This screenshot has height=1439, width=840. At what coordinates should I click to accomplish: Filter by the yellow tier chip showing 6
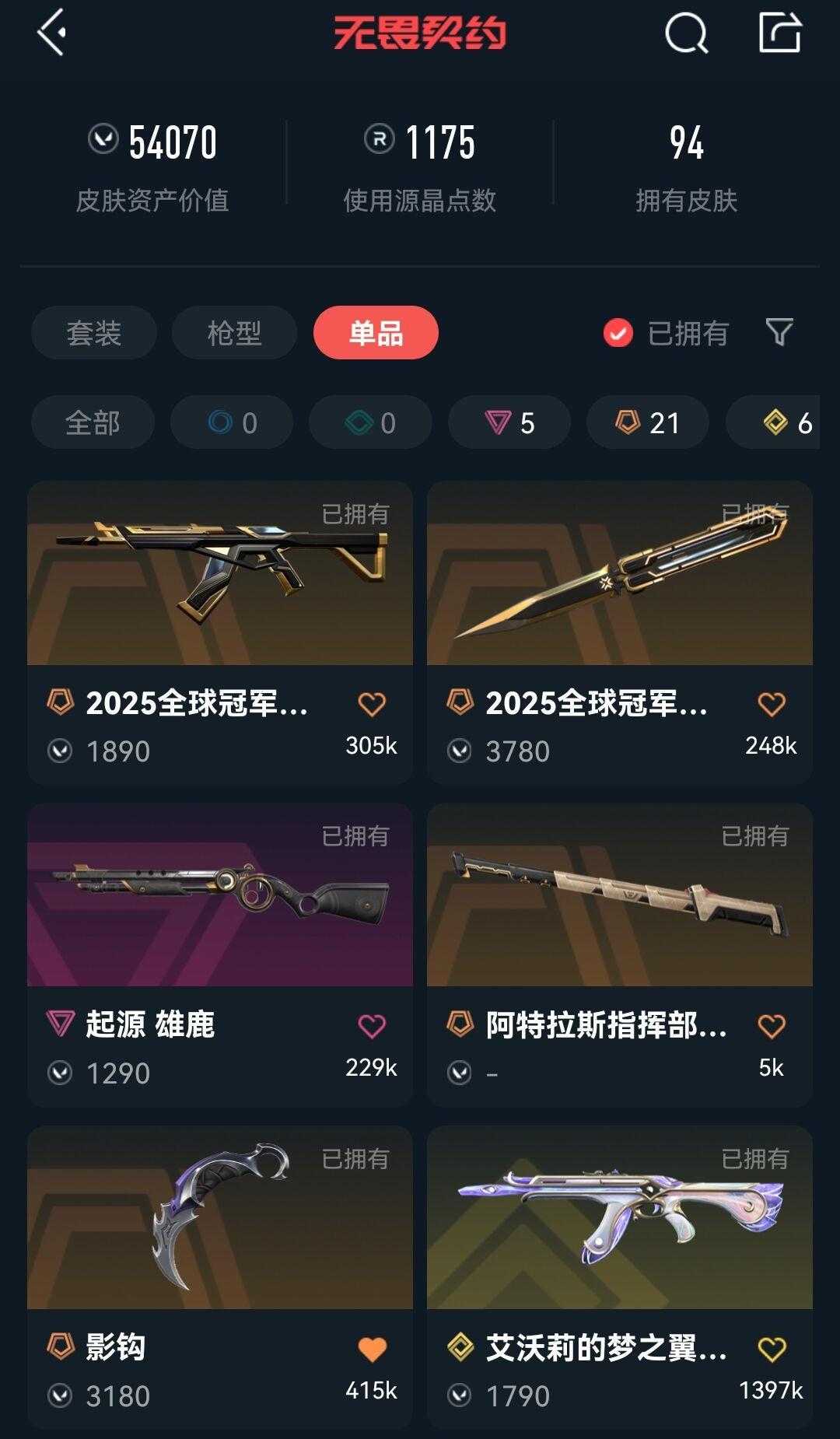click(778, 422)
